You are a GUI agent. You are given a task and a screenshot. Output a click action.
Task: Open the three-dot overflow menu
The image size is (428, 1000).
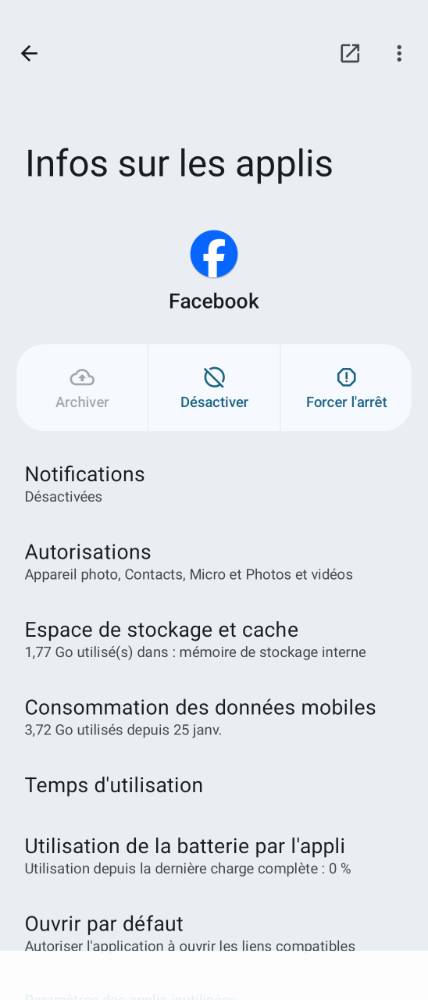[399, 54]
